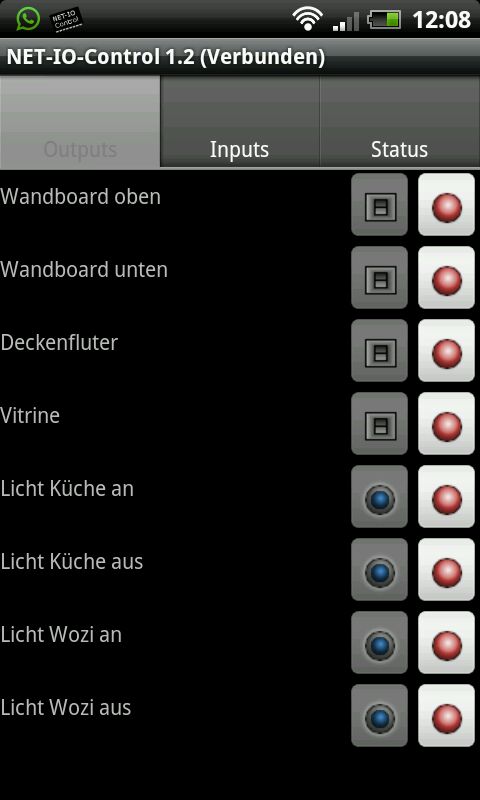This screenshot has height=800, width=480.
Task: Switch to the Status tab
Action: (x=400, y=121)
